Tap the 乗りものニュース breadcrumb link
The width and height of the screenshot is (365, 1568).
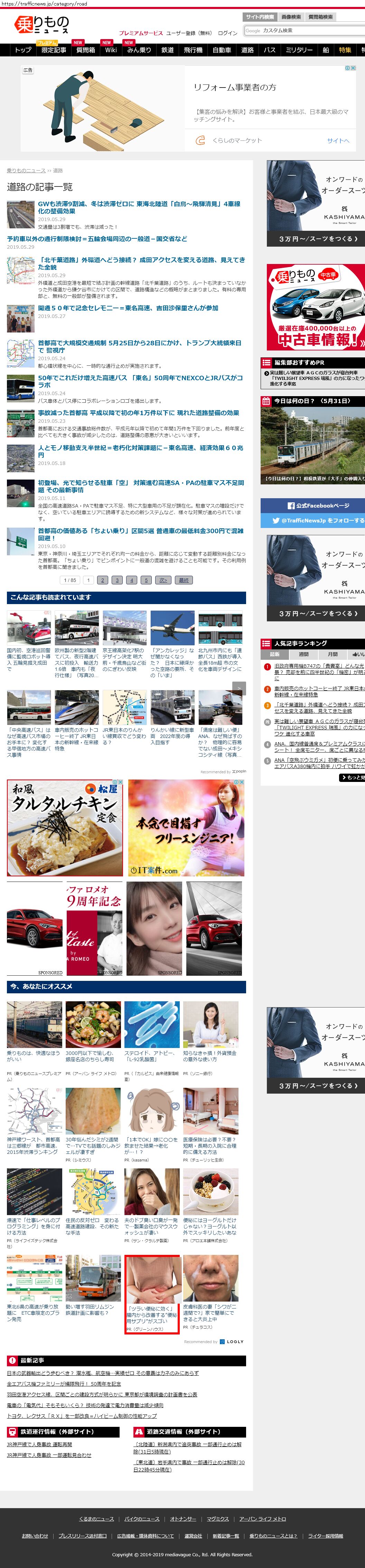click(x=26, y=171)
